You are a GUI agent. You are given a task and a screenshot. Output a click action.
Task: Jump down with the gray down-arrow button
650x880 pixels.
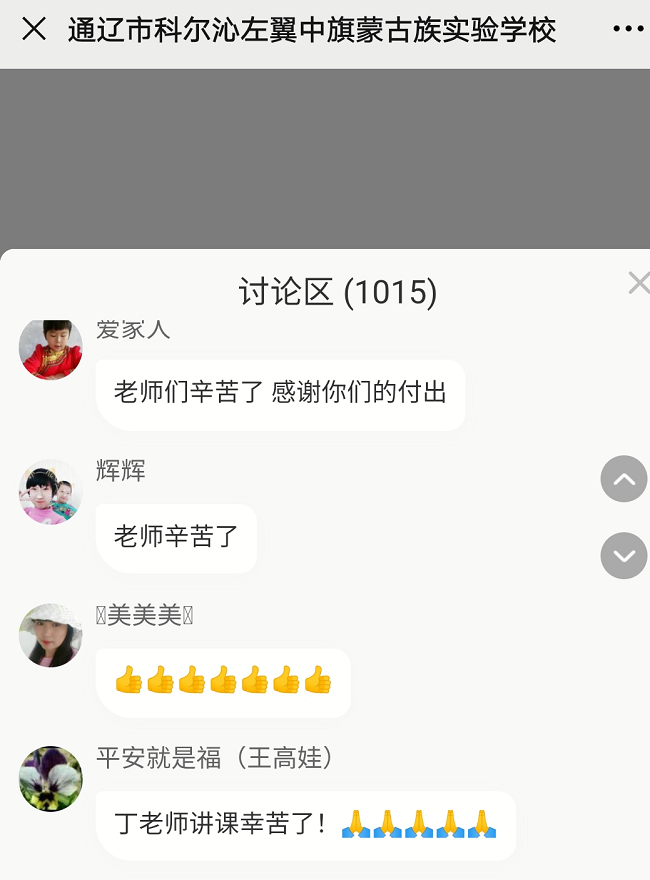click(x=623, y=555)
